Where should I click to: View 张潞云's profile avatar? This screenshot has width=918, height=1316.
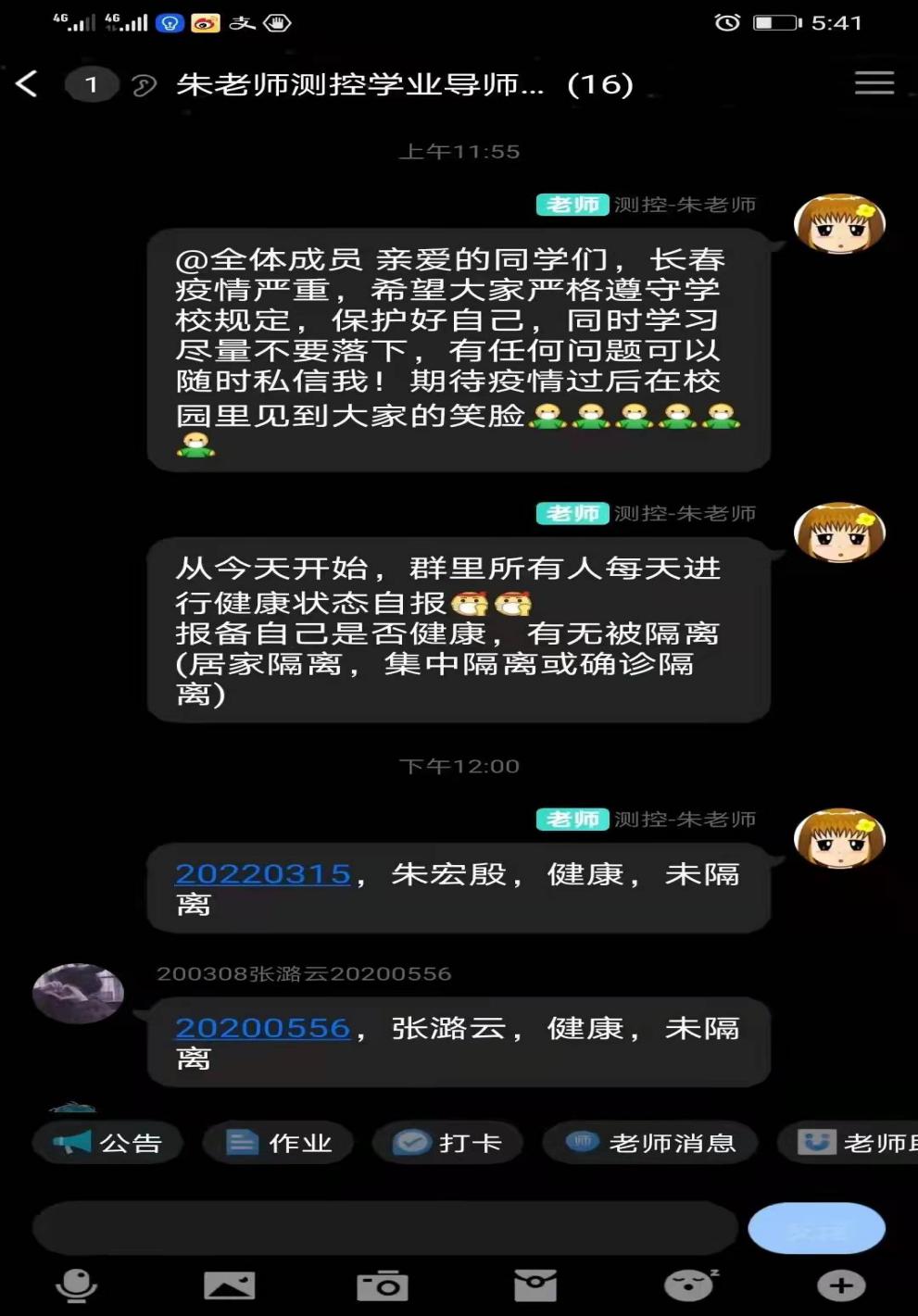pyautogui.click(x=78, y=994)
